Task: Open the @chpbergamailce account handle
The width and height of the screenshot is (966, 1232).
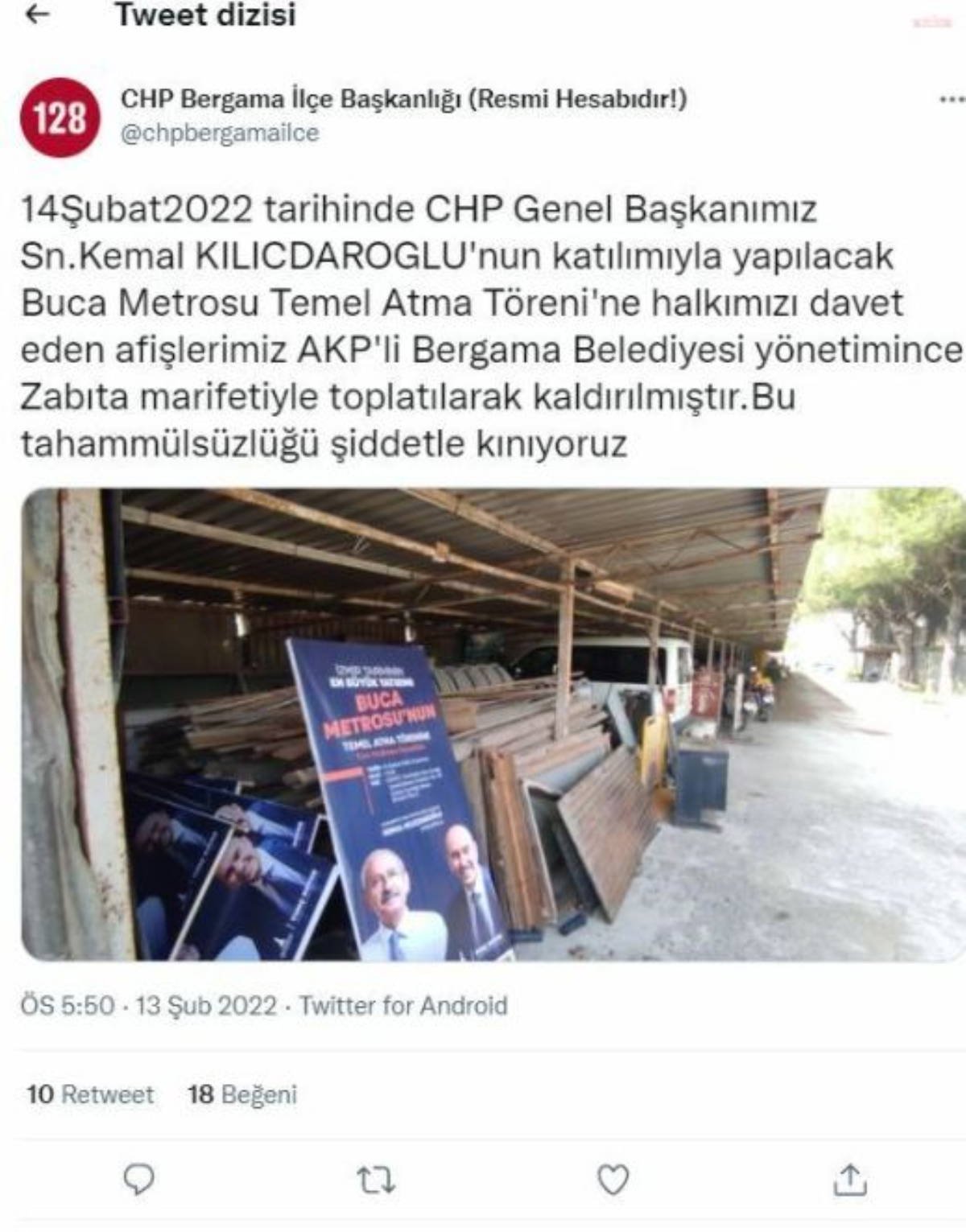Action: [x=219, y=133]
